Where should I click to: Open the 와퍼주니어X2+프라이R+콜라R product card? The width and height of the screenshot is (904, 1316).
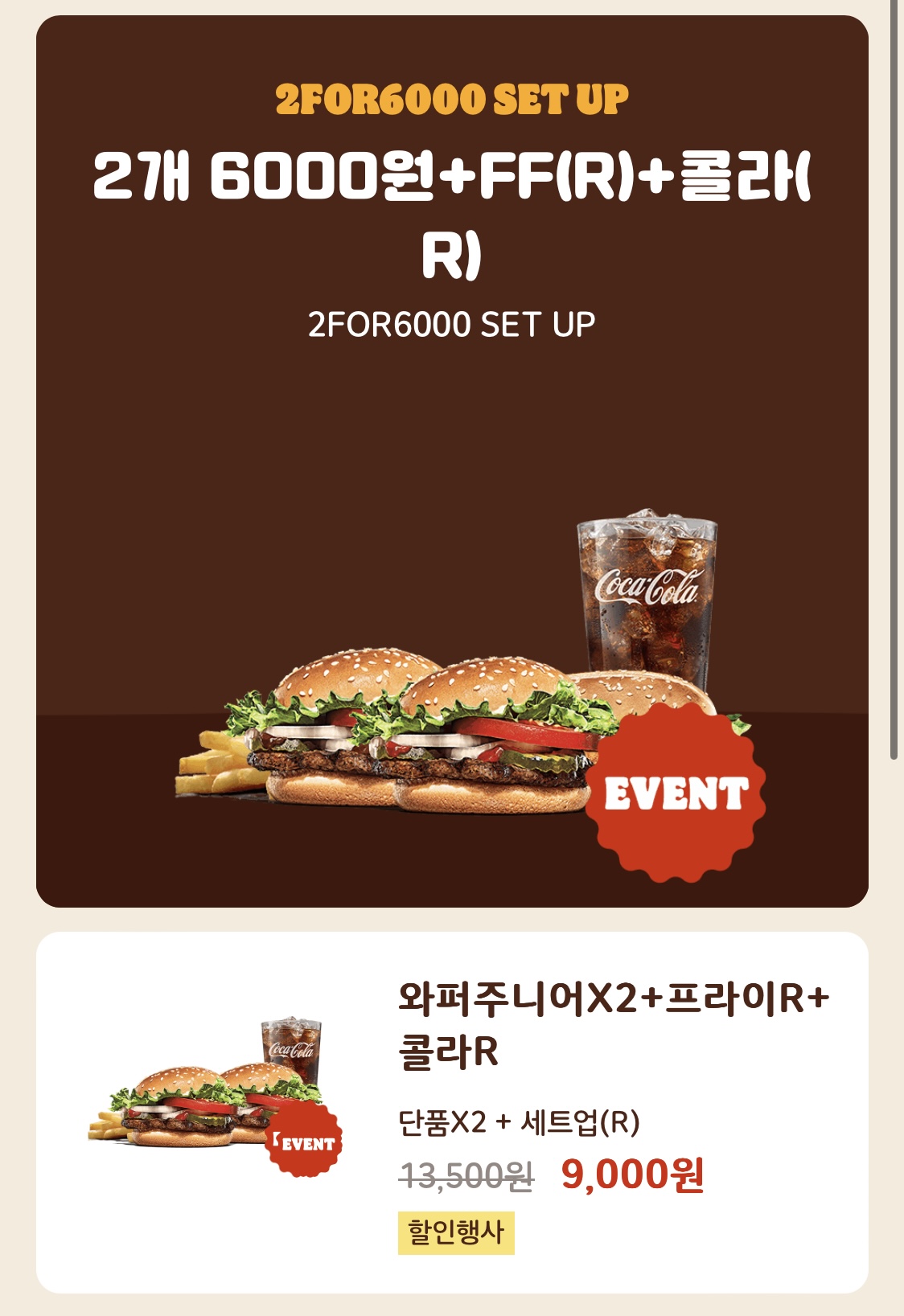451,1111
